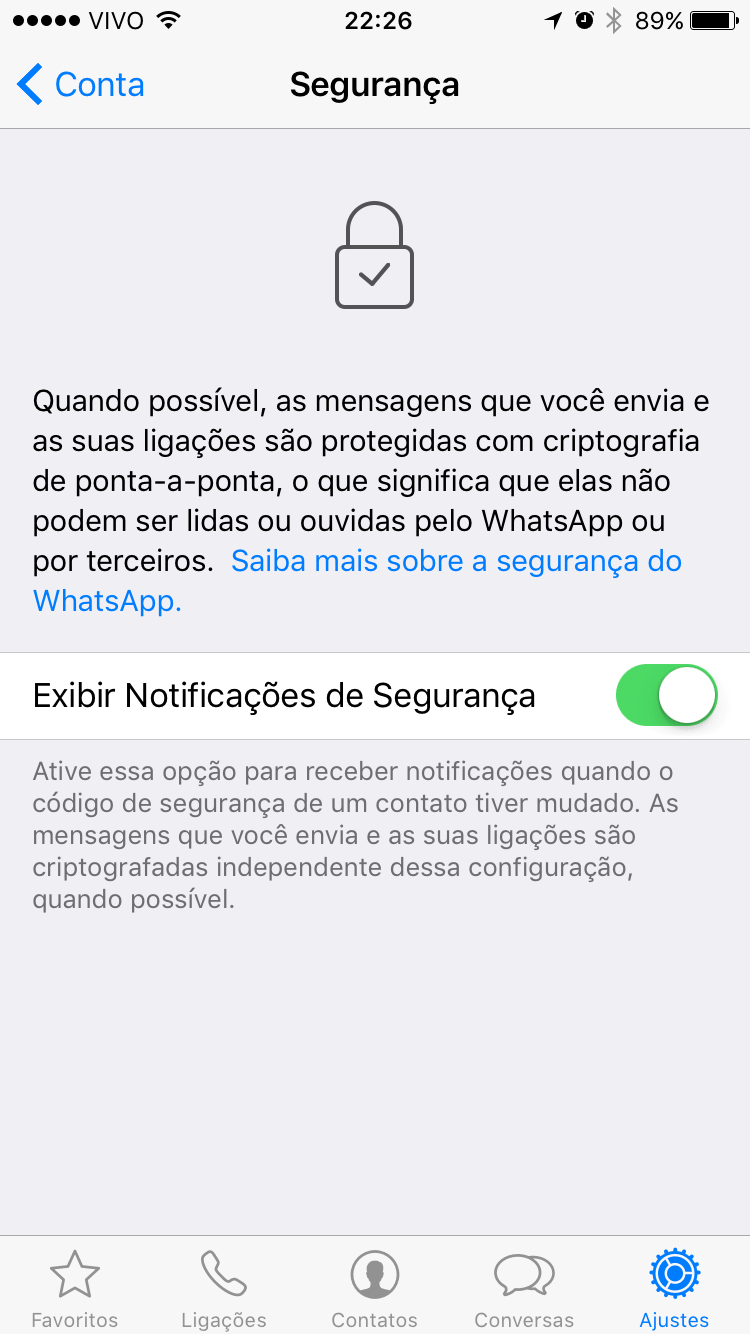This screenshot has height=1334, width=750.
Task: Expand the Conta screen via back chevron
Action: (30, 85)
